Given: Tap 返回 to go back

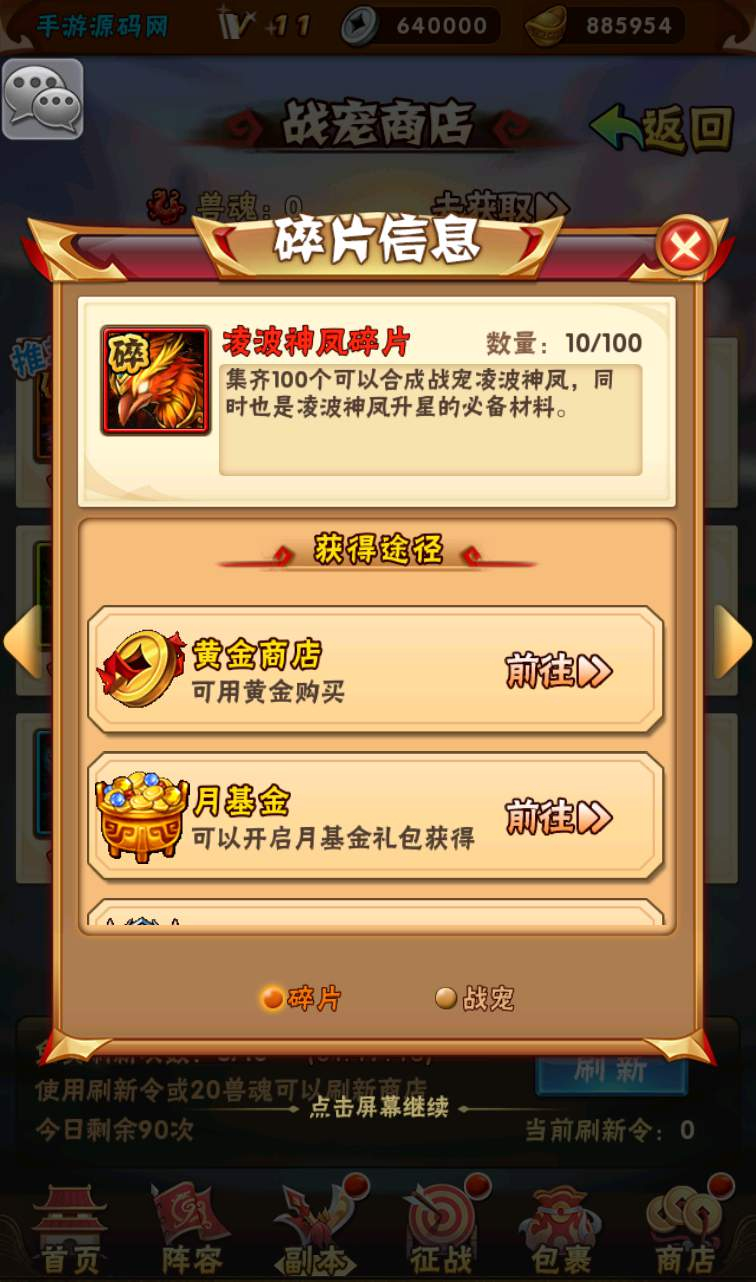Looking at the screenshot, I should point(663,128).
